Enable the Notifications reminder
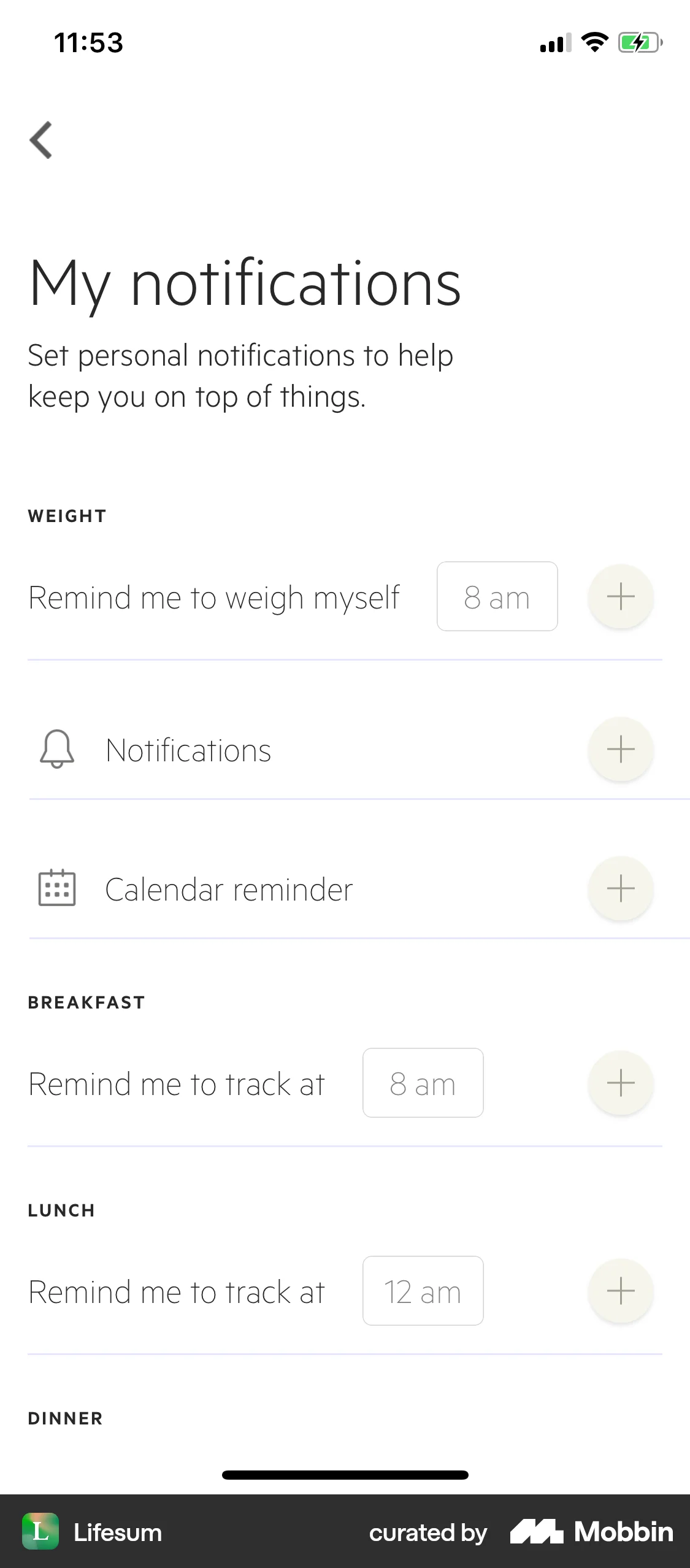Viewport: 690px width, 1568px height. pyautogui.click(x=620, y=749)
